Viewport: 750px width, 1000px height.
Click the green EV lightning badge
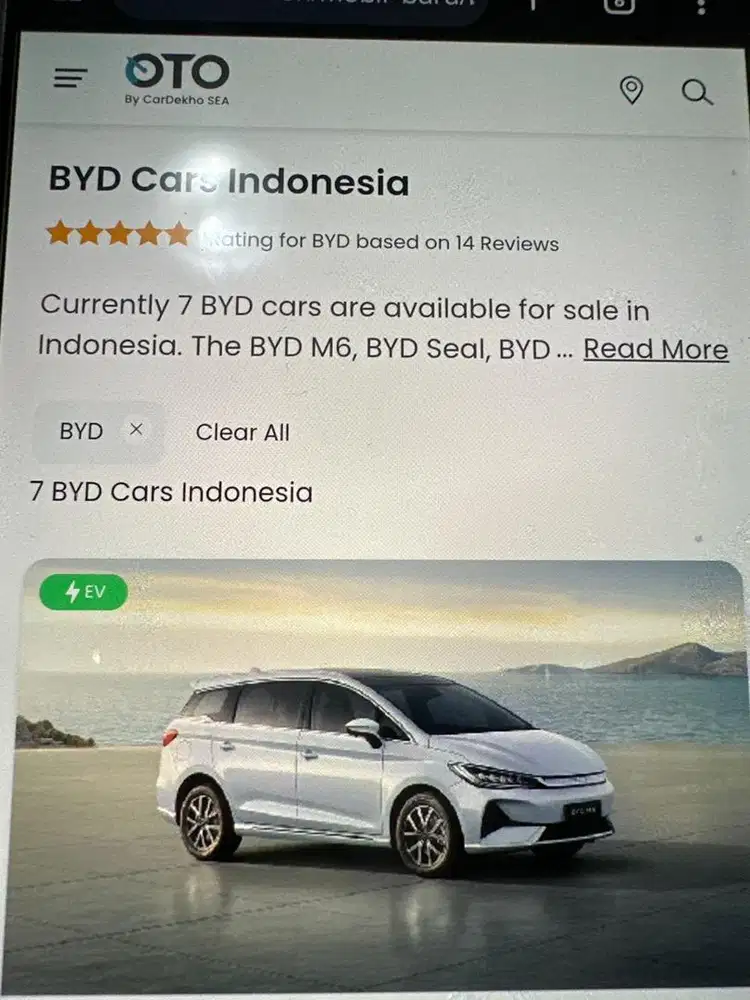(x=82, y=592)
